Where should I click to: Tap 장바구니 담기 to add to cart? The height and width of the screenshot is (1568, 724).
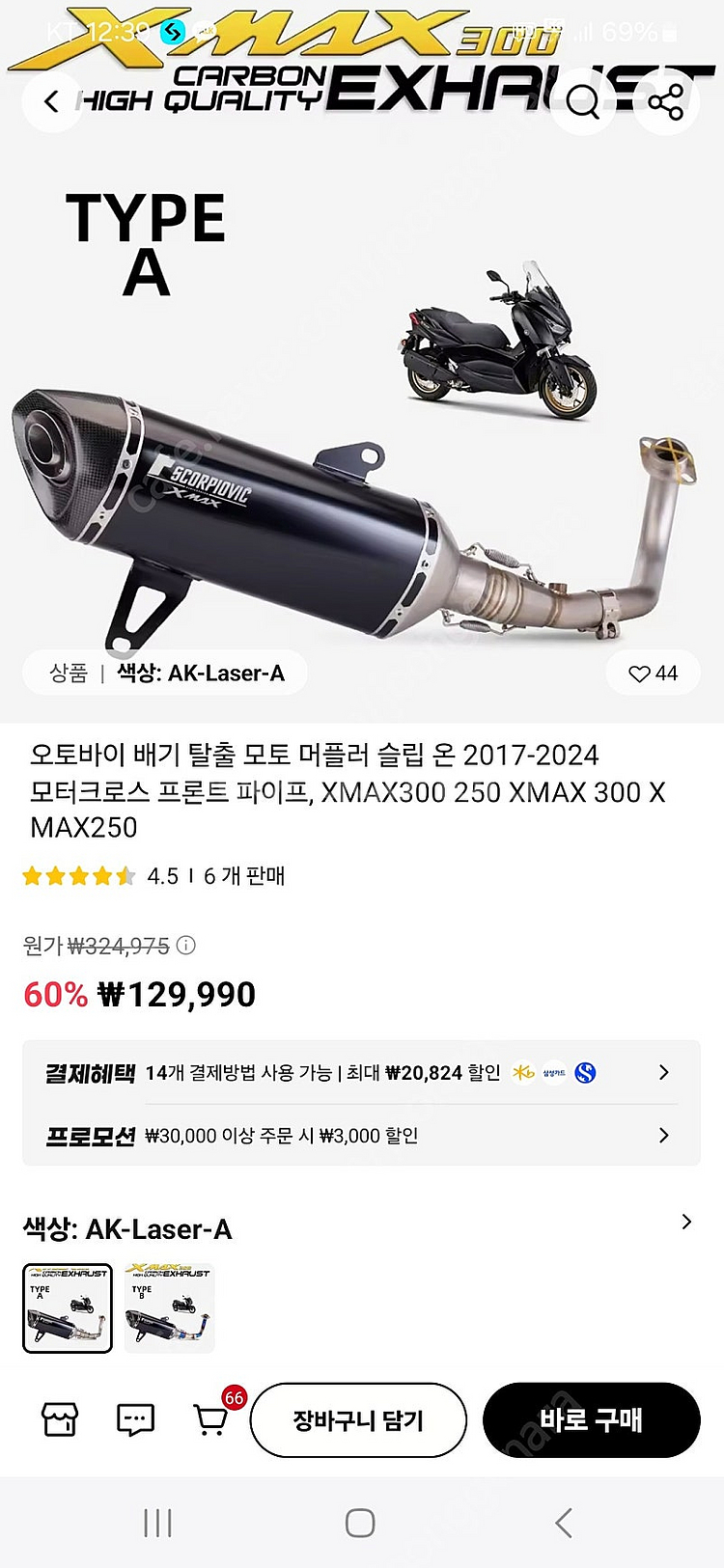[358, 1419]
